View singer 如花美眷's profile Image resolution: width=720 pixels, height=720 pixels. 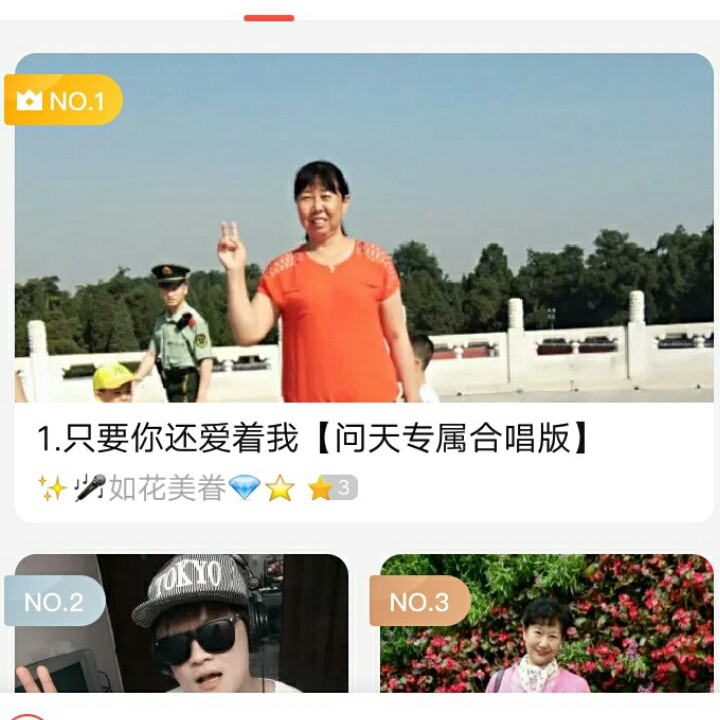coord(166,488)
